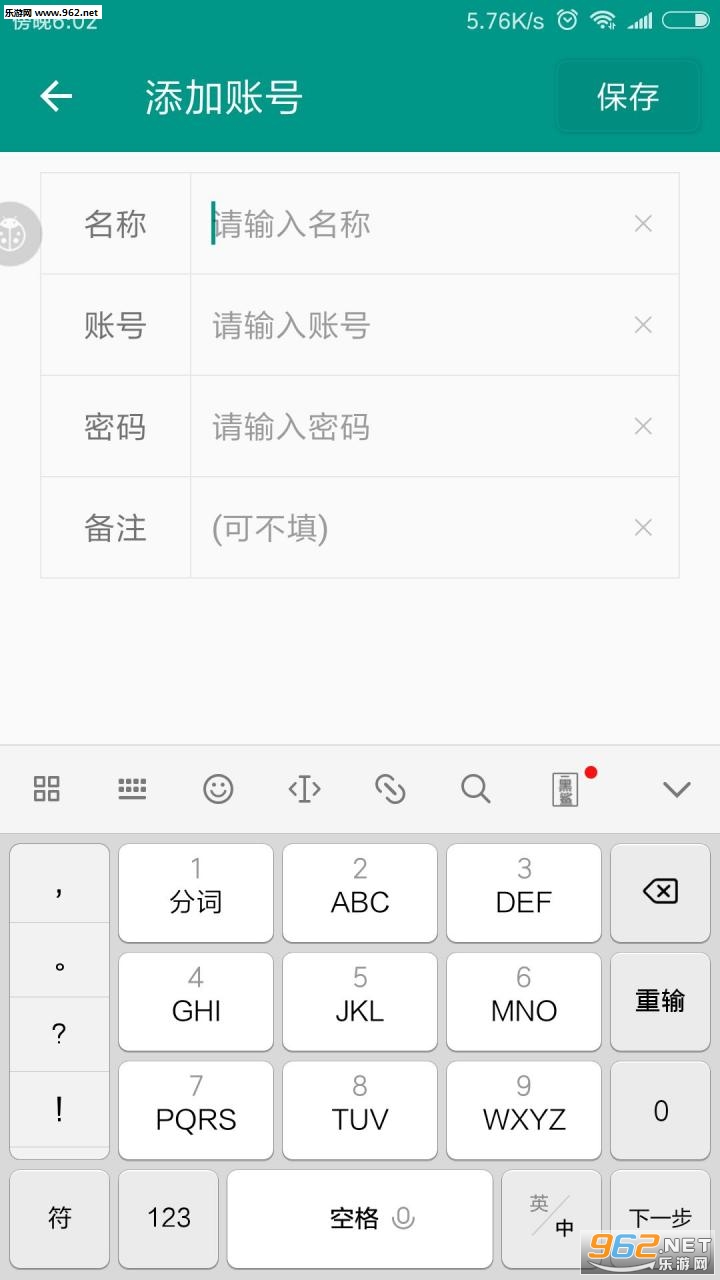This screenshot has height=1280, width=720.
Task: Open the 备注 remarks field
Action: [410, 528]
